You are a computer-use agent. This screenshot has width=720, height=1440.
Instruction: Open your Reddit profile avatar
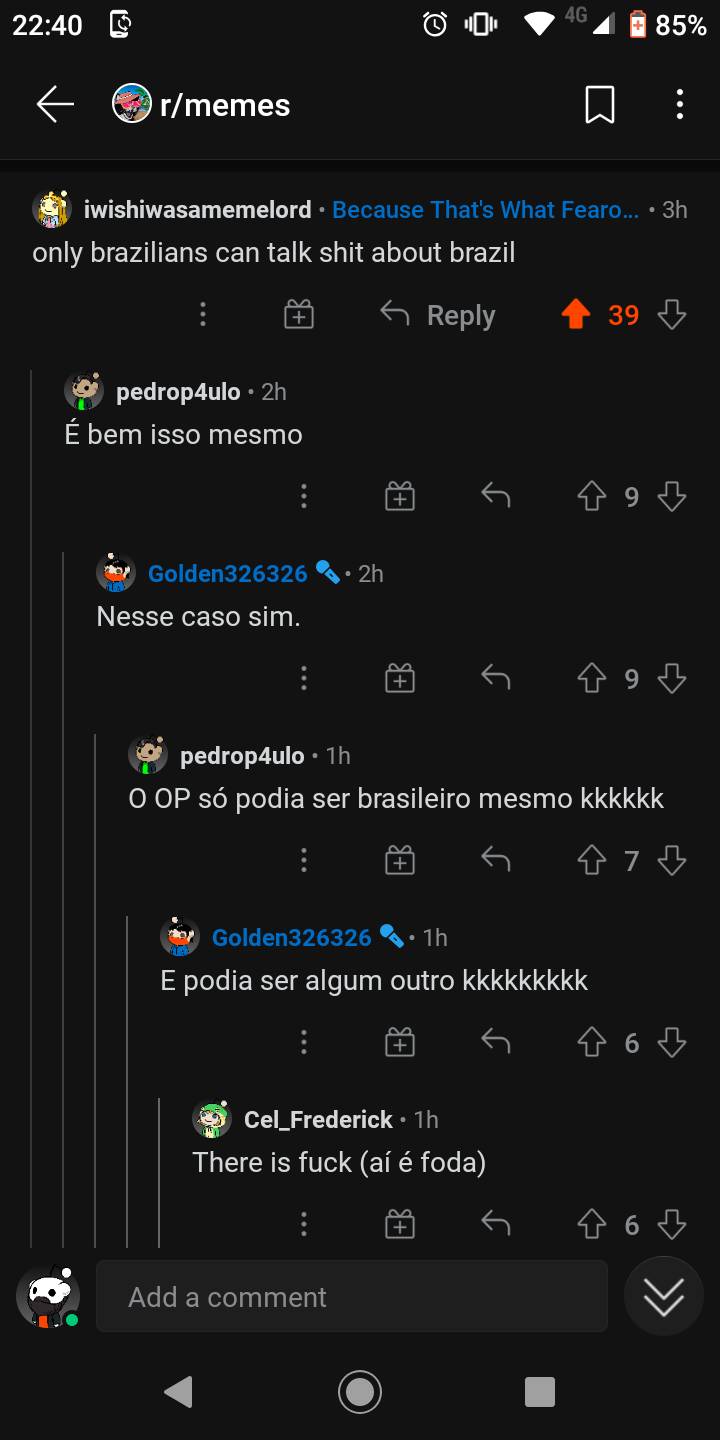pyautogui.click(x=48, y=1296)
